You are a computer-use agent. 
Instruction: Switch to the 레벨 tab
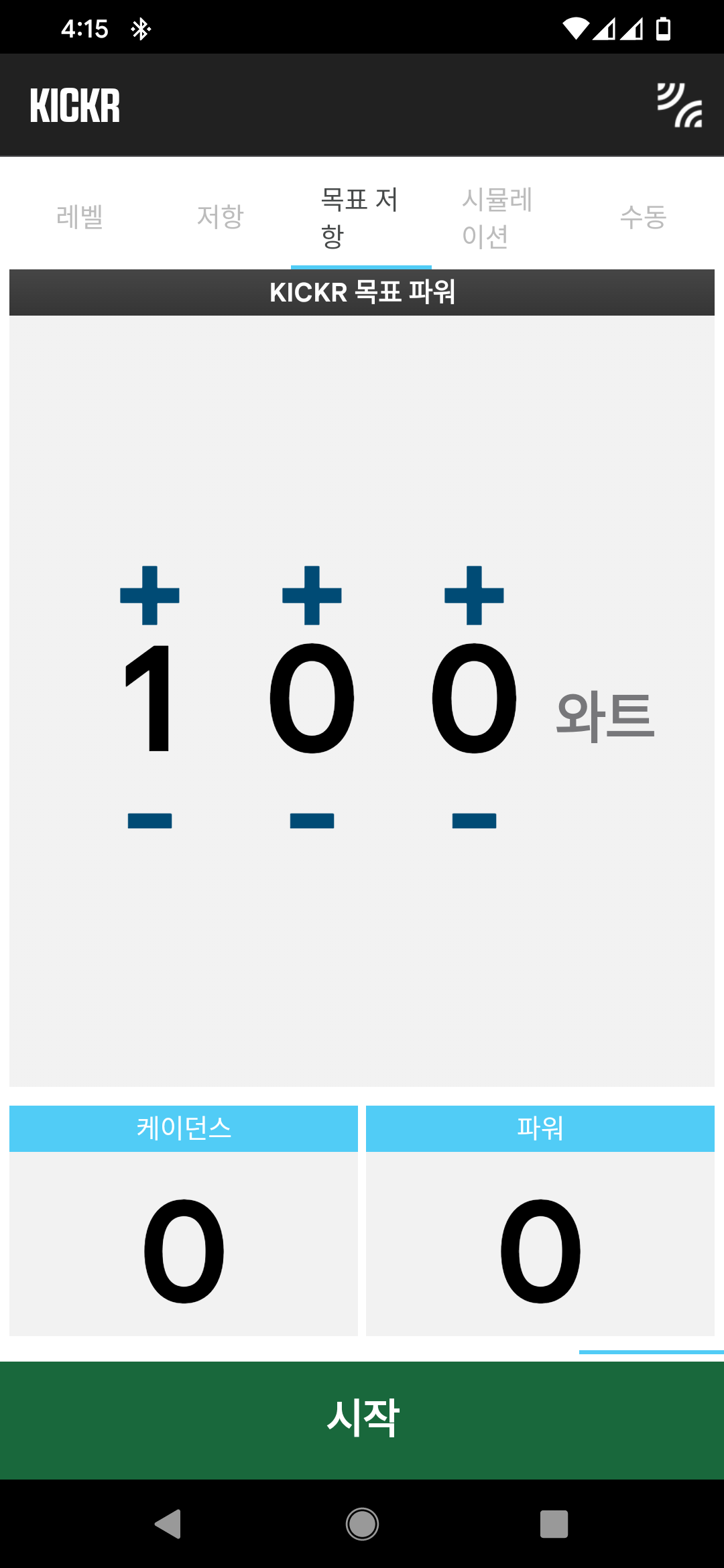[x=80, y=216]
